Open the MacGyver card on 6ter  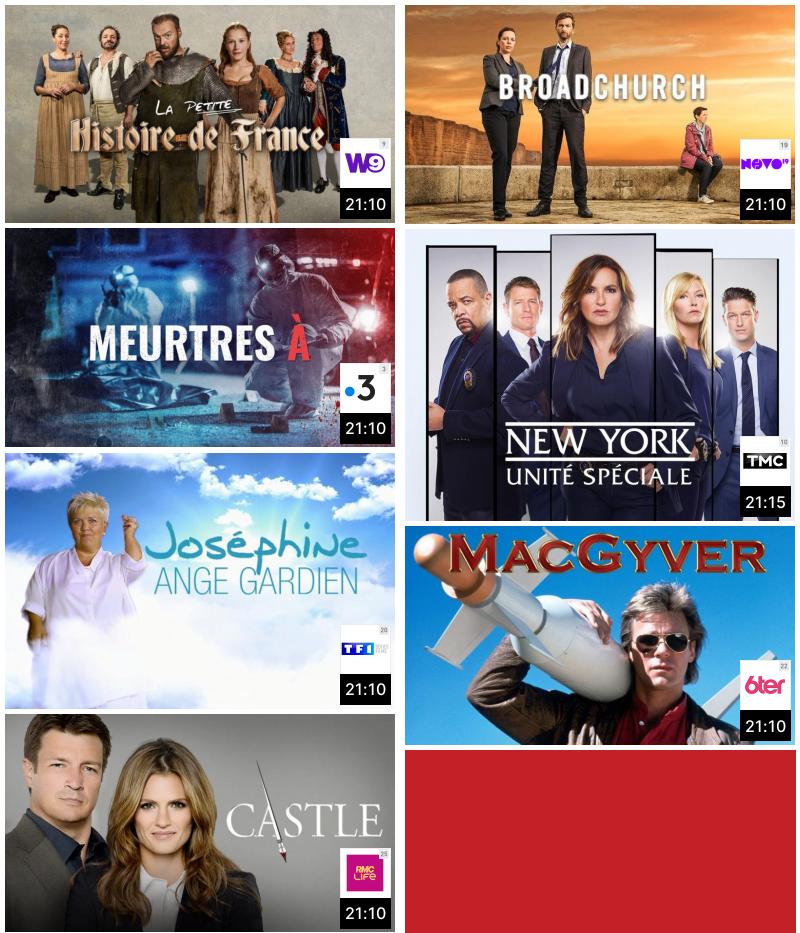tap(599, 636)
